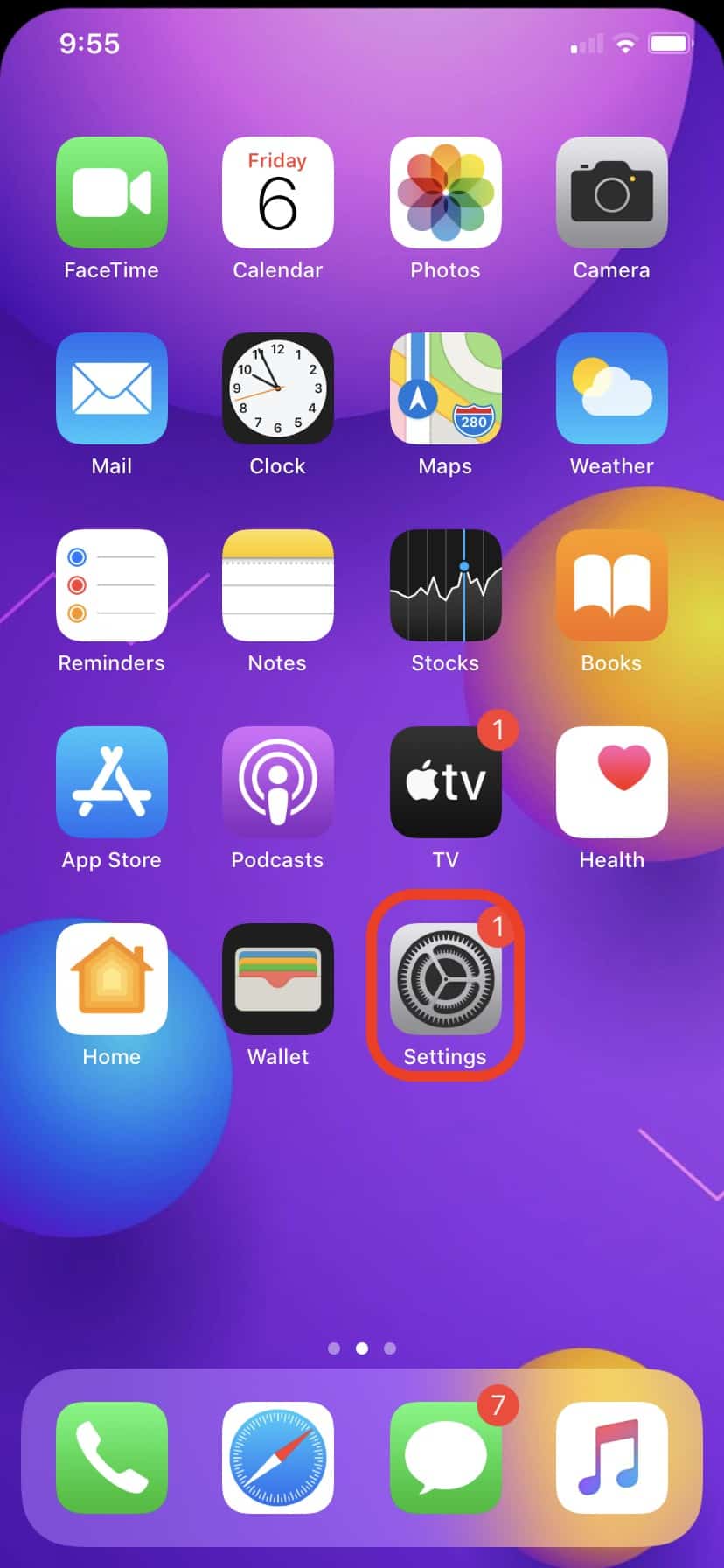The height and width of the screenshot is (1568, 724).
Task: Check the Weather app
Action: pyautogui.click(x=611, y=388)
